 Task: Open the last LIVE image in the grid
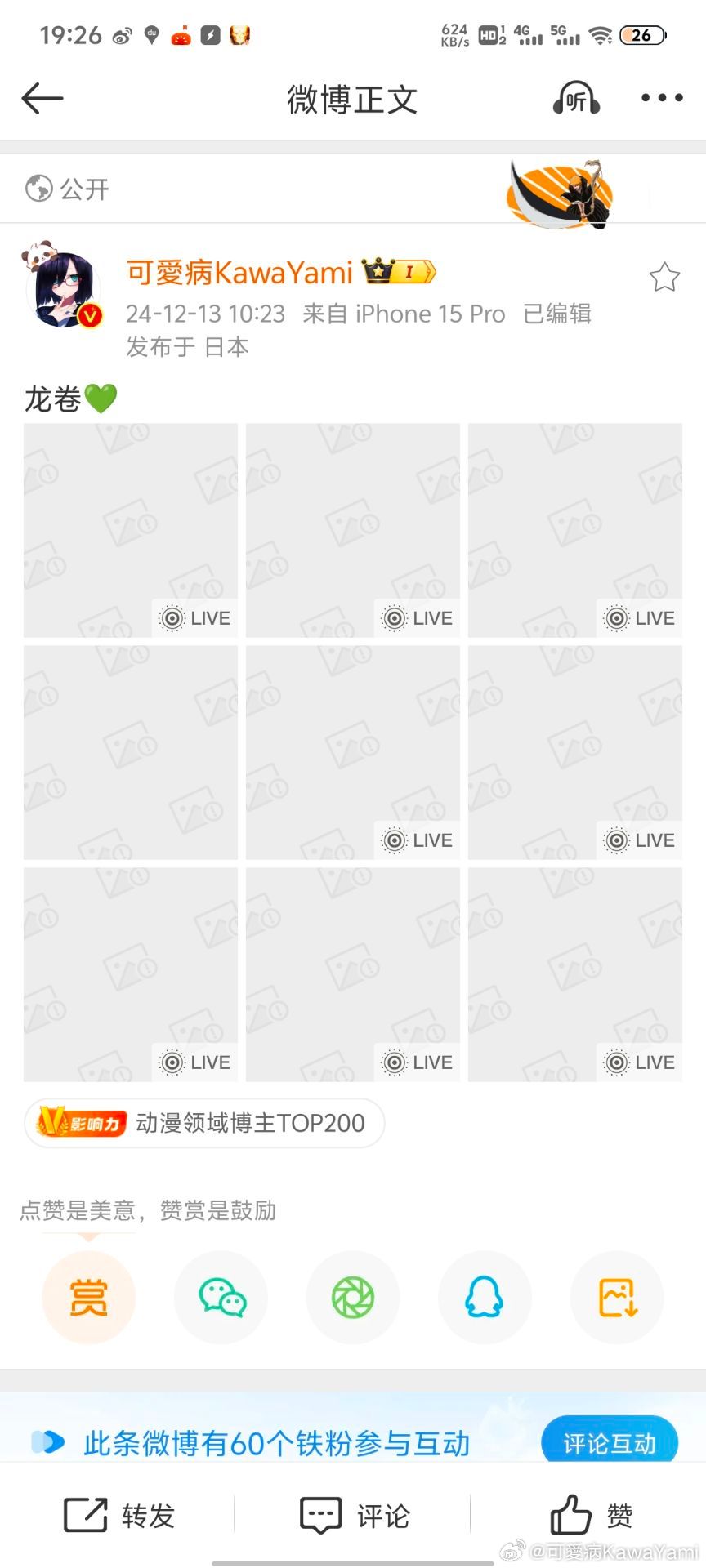[575, 974]
